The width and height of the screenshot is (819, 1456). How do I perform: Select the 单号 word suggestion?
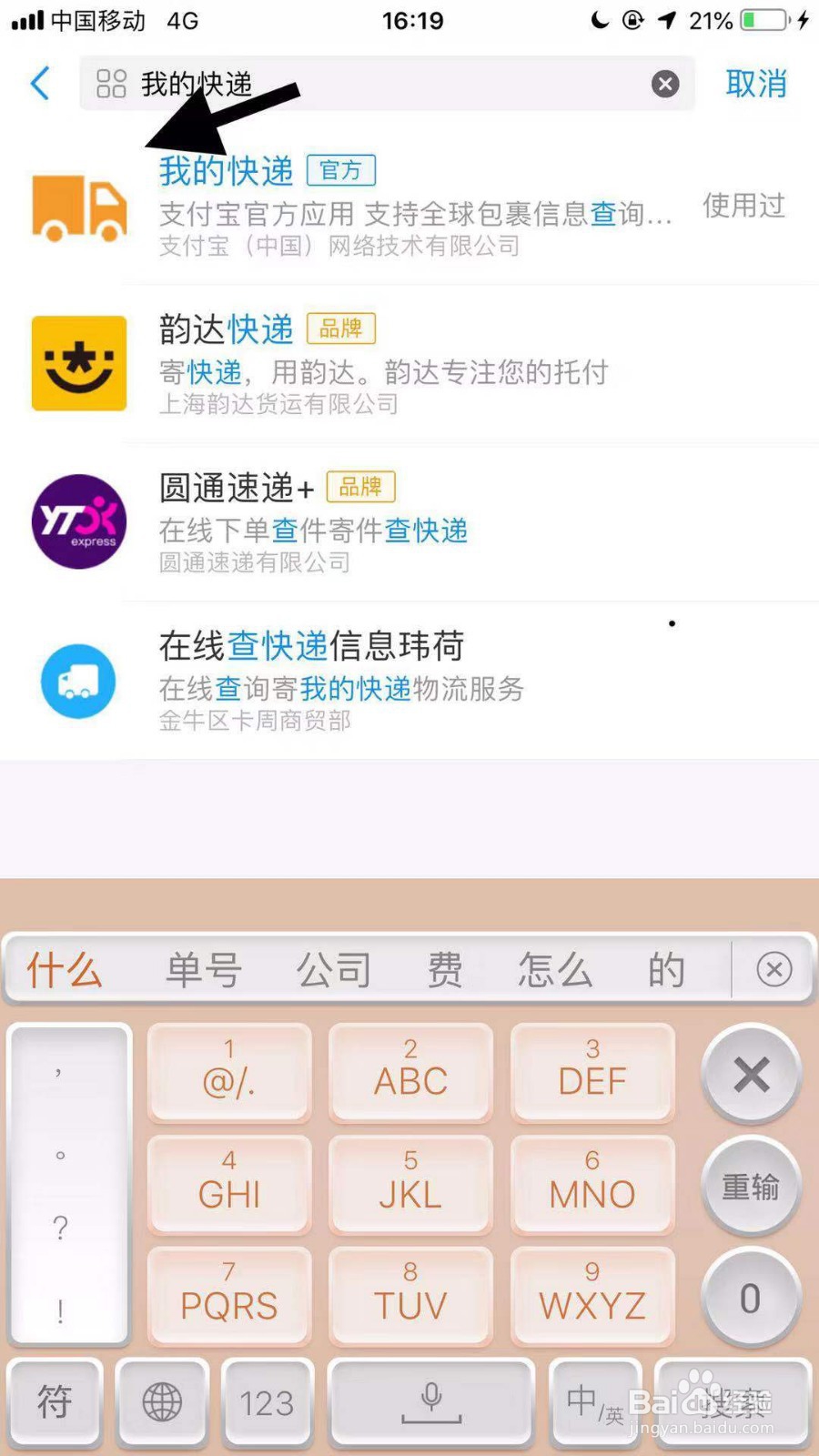[202, 969]
